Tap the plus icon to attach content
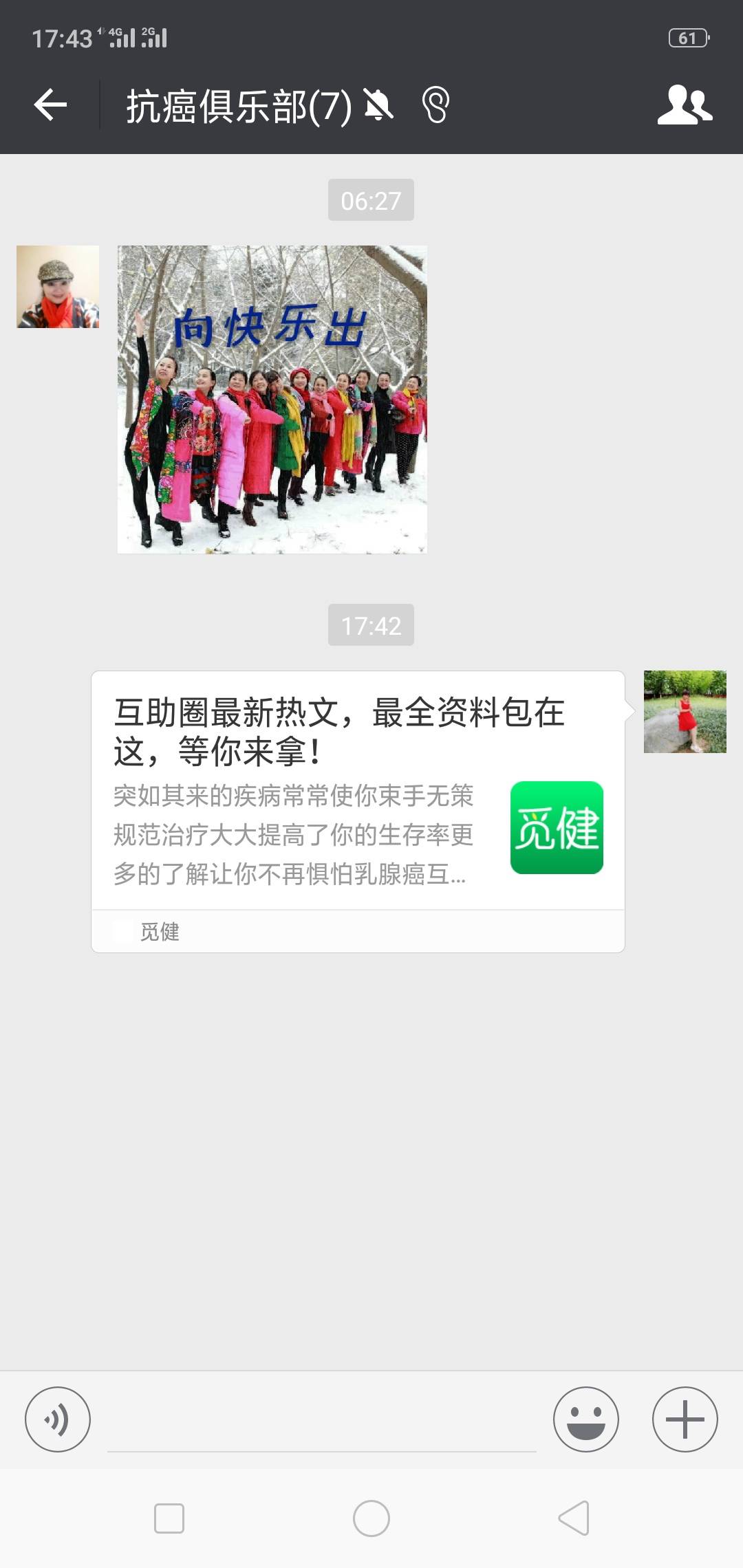The height and width of the screenshot is (1568, 743). click(x=685, y=1418)
